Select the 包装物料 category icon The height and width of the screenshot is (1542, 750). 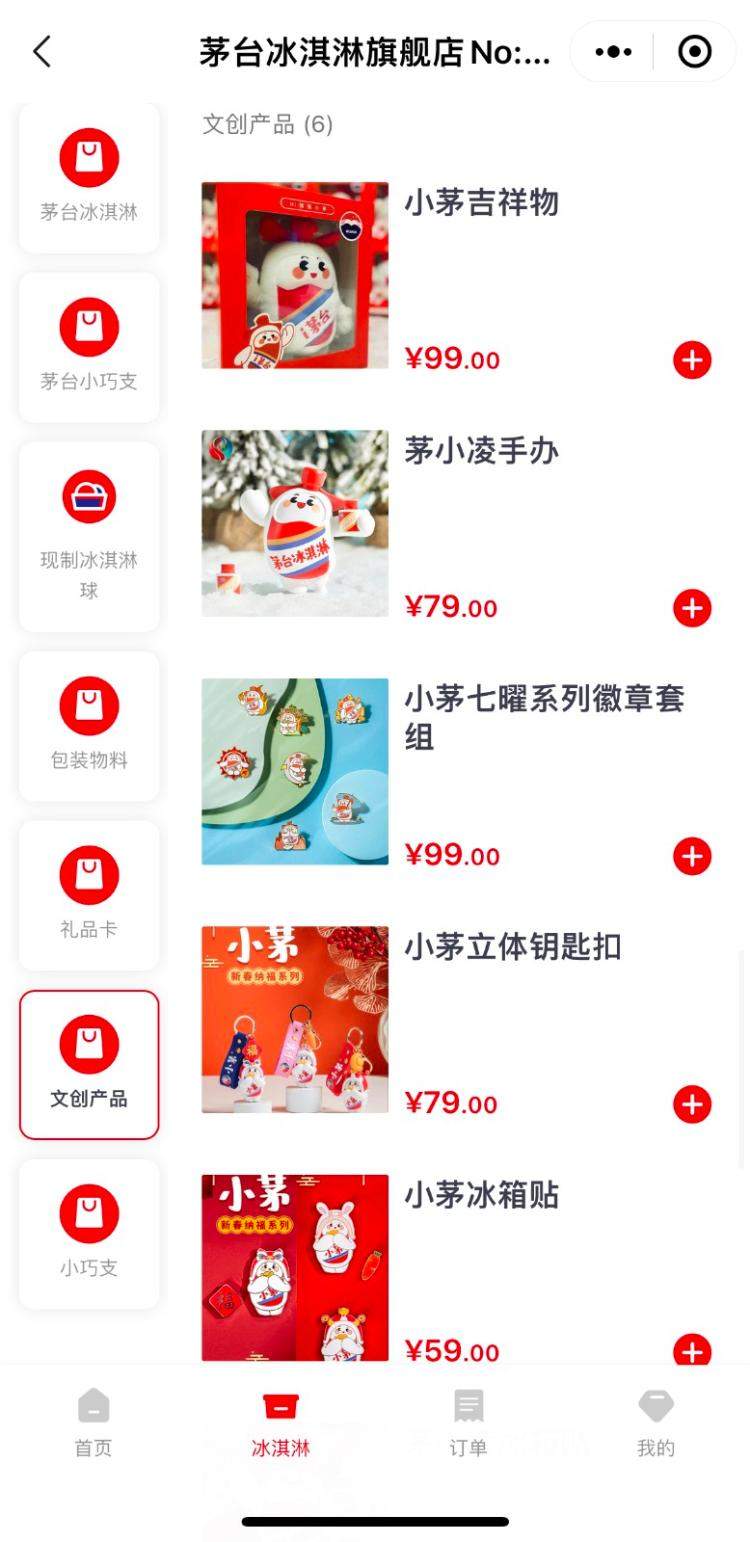88,706
